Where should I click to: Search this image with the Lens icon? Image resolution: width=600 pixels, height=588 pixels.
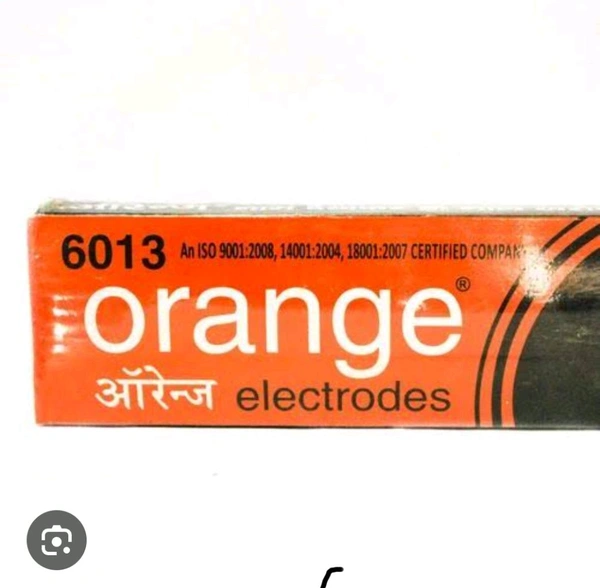tap(56, 540)
